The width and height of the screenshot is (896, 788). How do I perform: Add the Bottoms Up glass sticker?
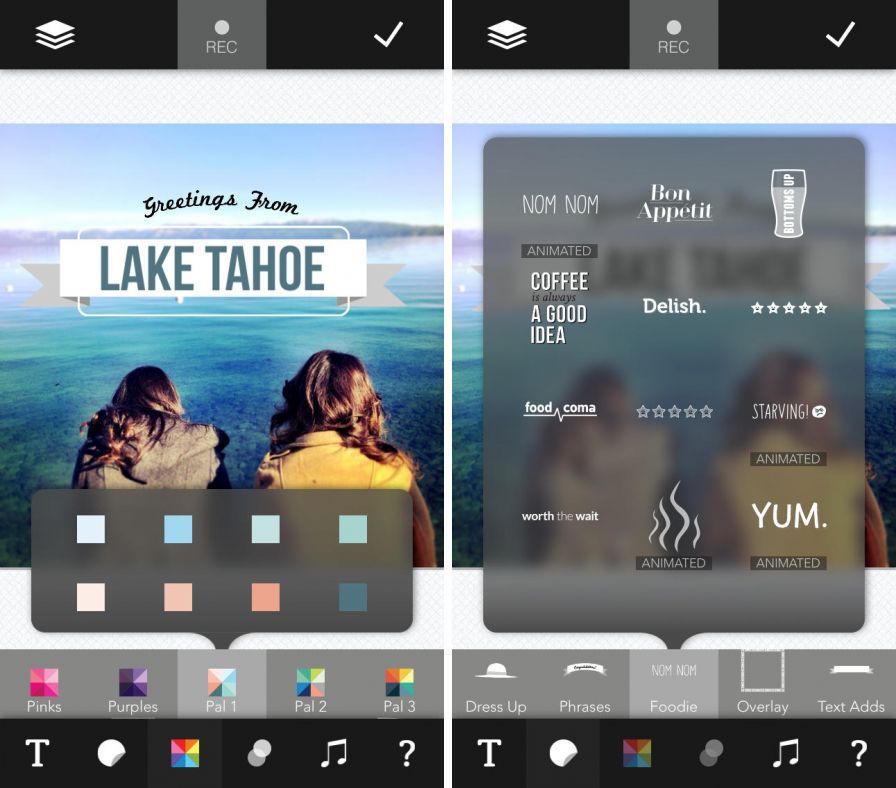tap(788, 203)
